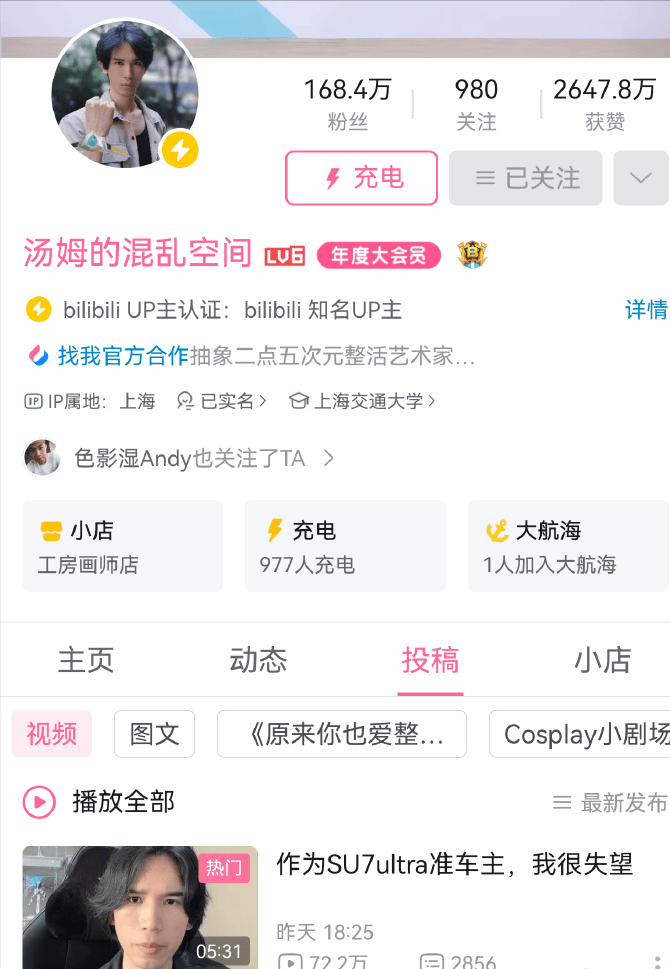The image size is (670, 969).
Task: Open the profile avatar picture
Action: 124,94
